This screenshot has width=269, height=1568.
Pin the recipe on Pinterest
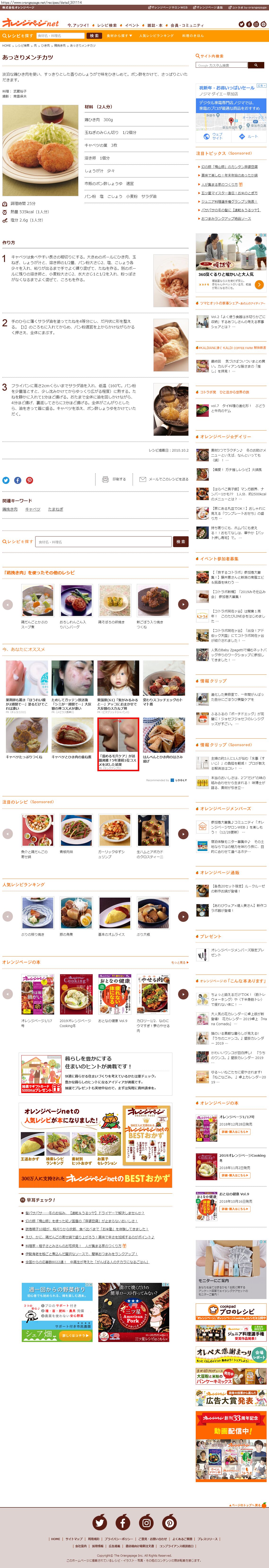(29, 480)
